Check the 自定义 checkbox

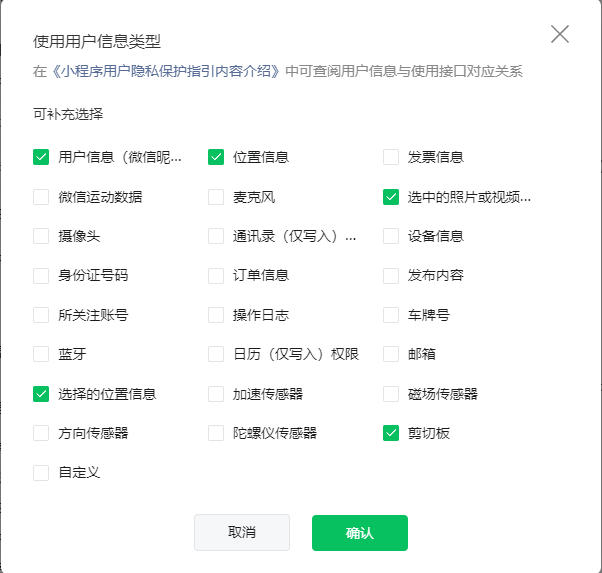(x=41, y=472)
